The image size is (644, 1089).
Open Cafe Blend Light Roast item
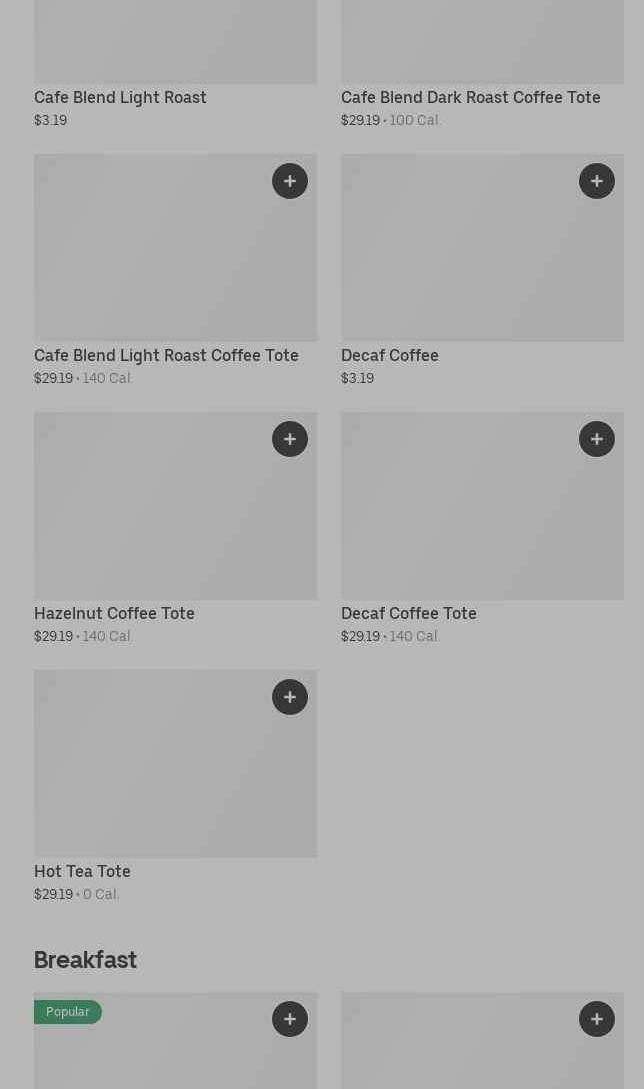(x=120, y=97)
